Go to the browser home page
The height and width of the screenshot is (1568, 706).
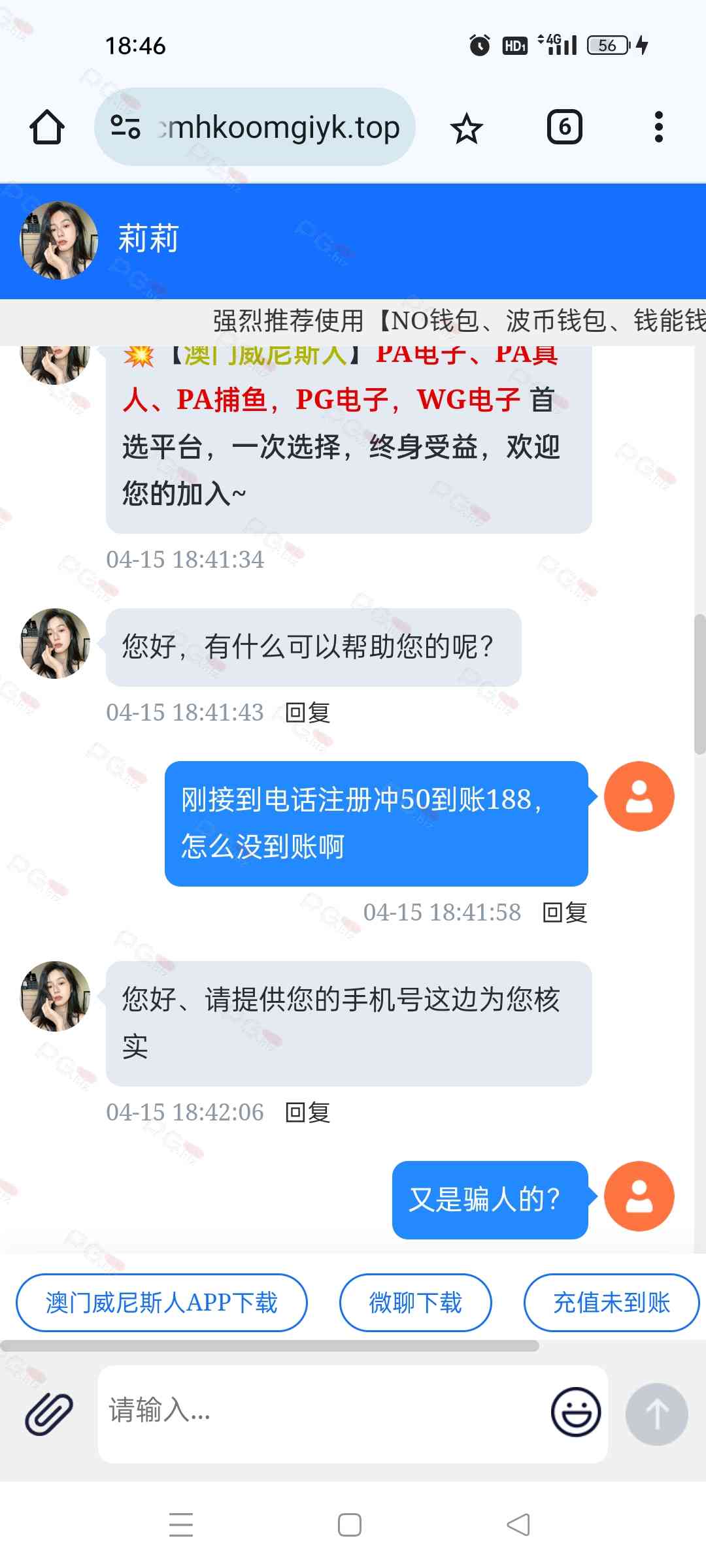point(47,127)
